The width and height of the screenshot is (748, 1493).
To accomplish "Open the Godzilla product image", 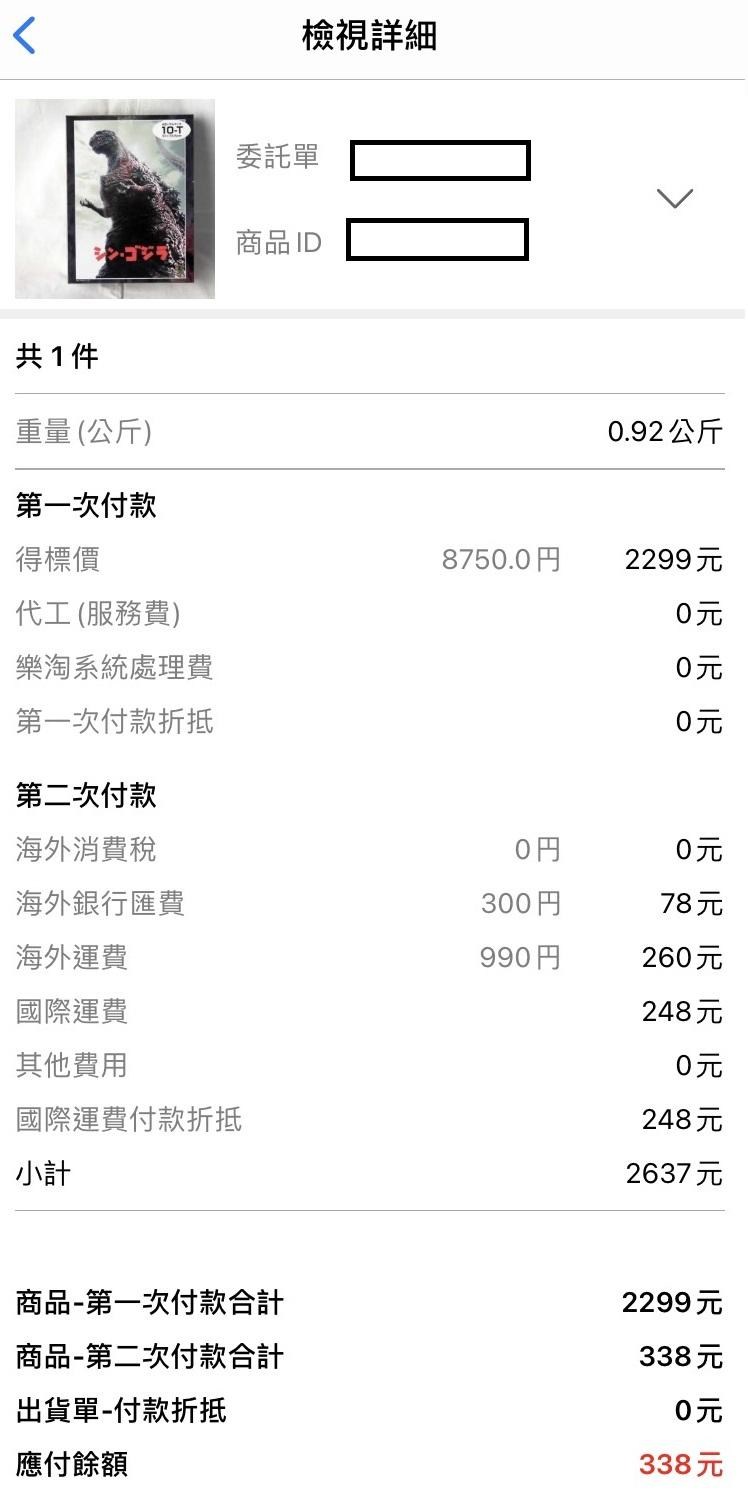I will [114, 199].
